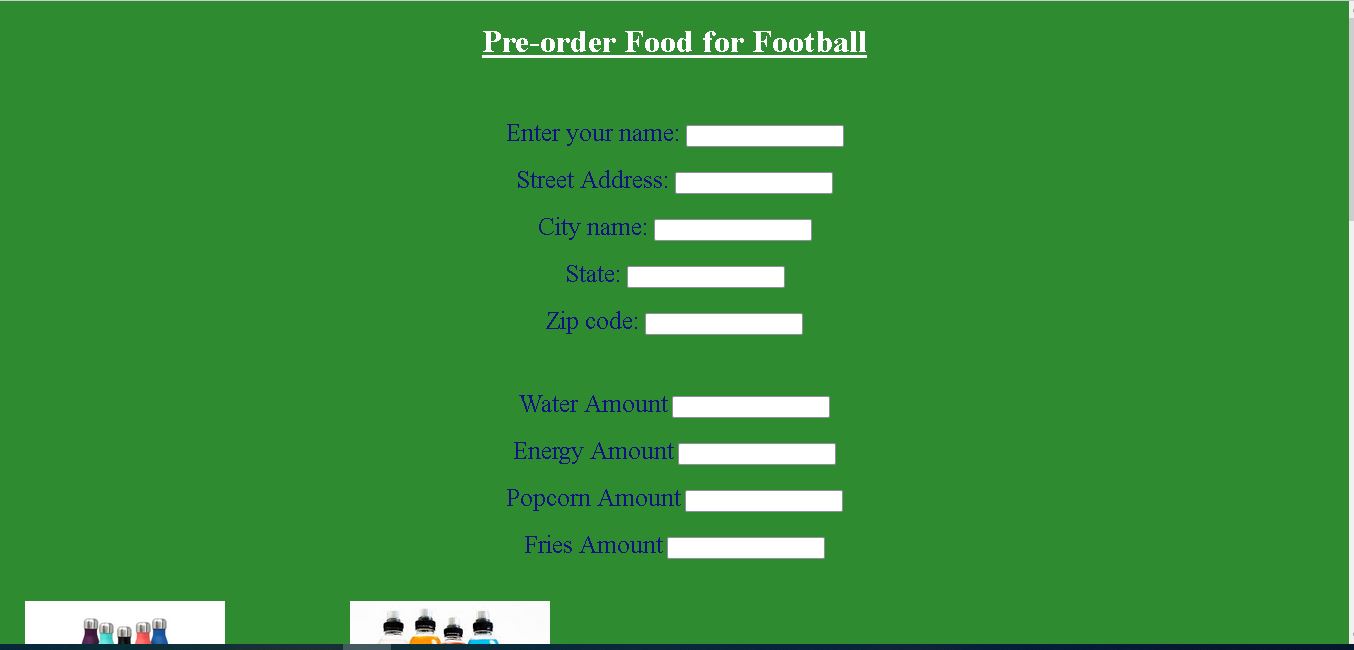Tap the Energy Amount input

[756, 454]
